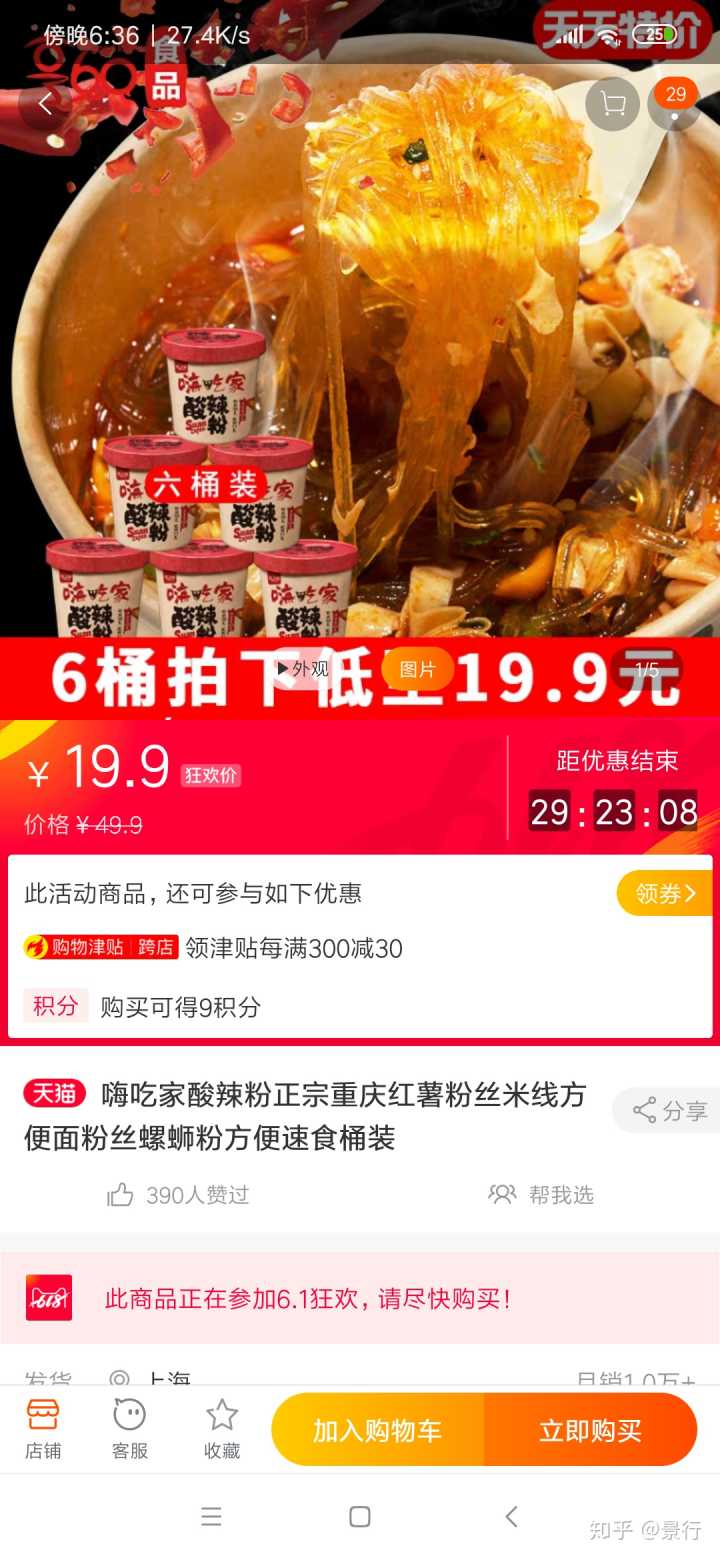Viewport: 720px width, 1560px height.
Task: Like the product with 390人赞过
Action: click(178, 1195)
